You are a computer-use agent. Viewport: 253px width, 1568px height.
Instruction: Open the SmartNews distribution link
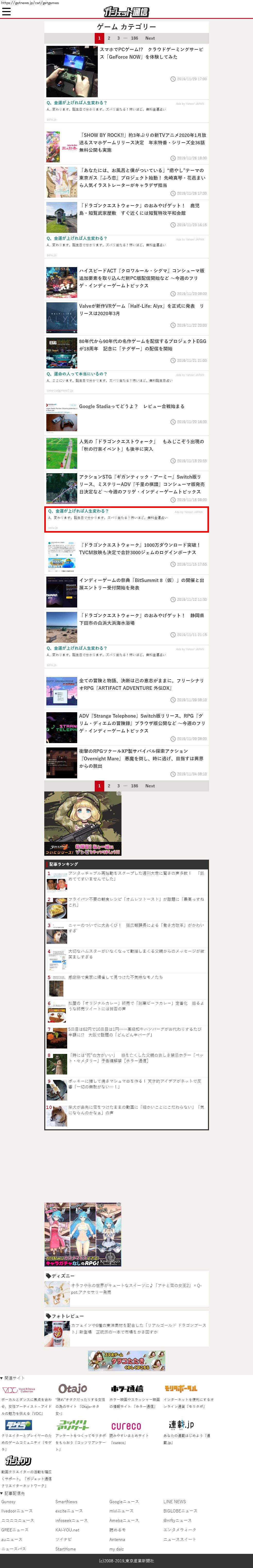[x=66, y=1502]
